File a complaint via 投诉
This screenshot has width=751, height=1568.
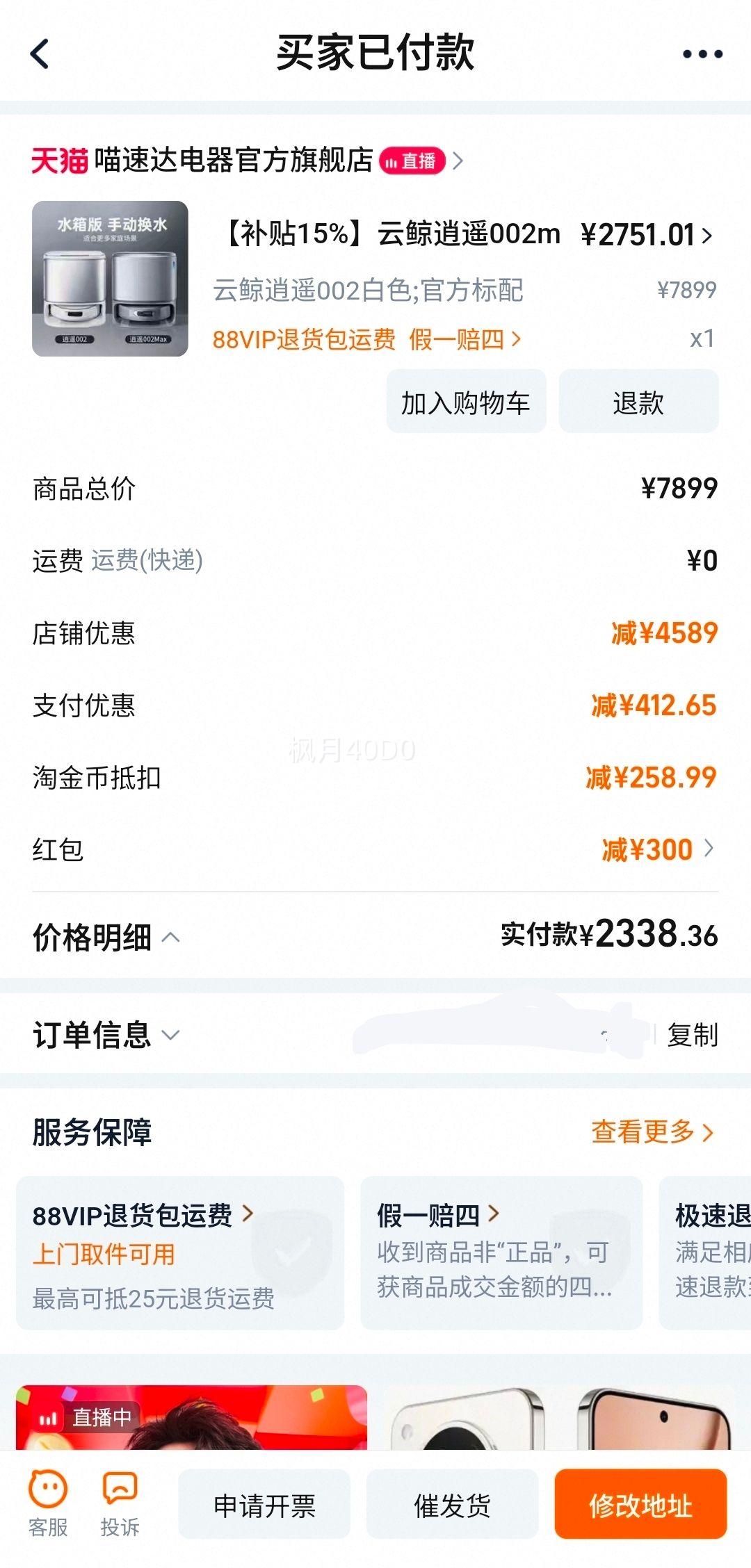tap(120, 1505)
